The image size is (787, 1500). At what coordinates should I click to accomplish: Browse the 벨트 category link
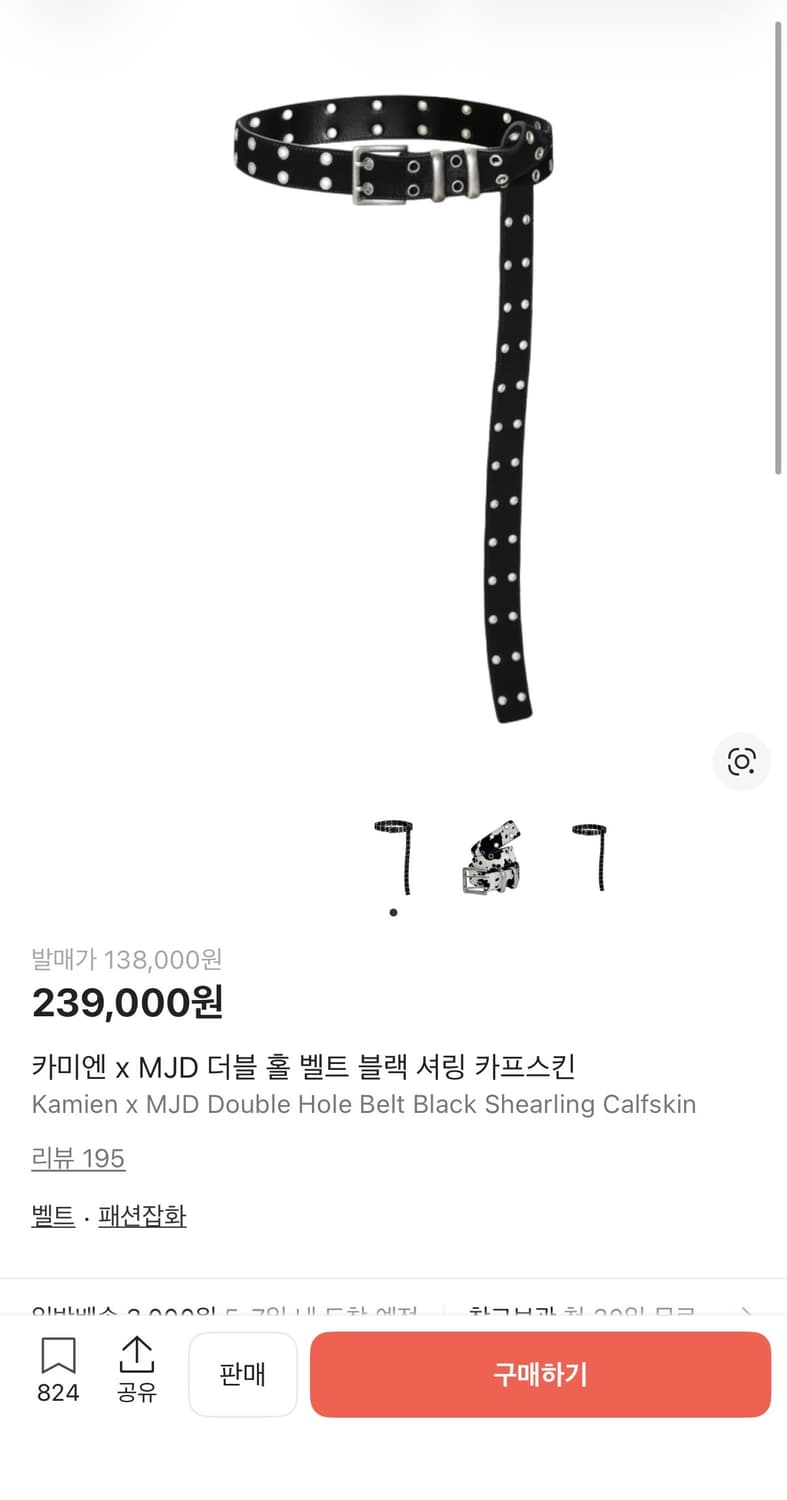pos(52,1215)
